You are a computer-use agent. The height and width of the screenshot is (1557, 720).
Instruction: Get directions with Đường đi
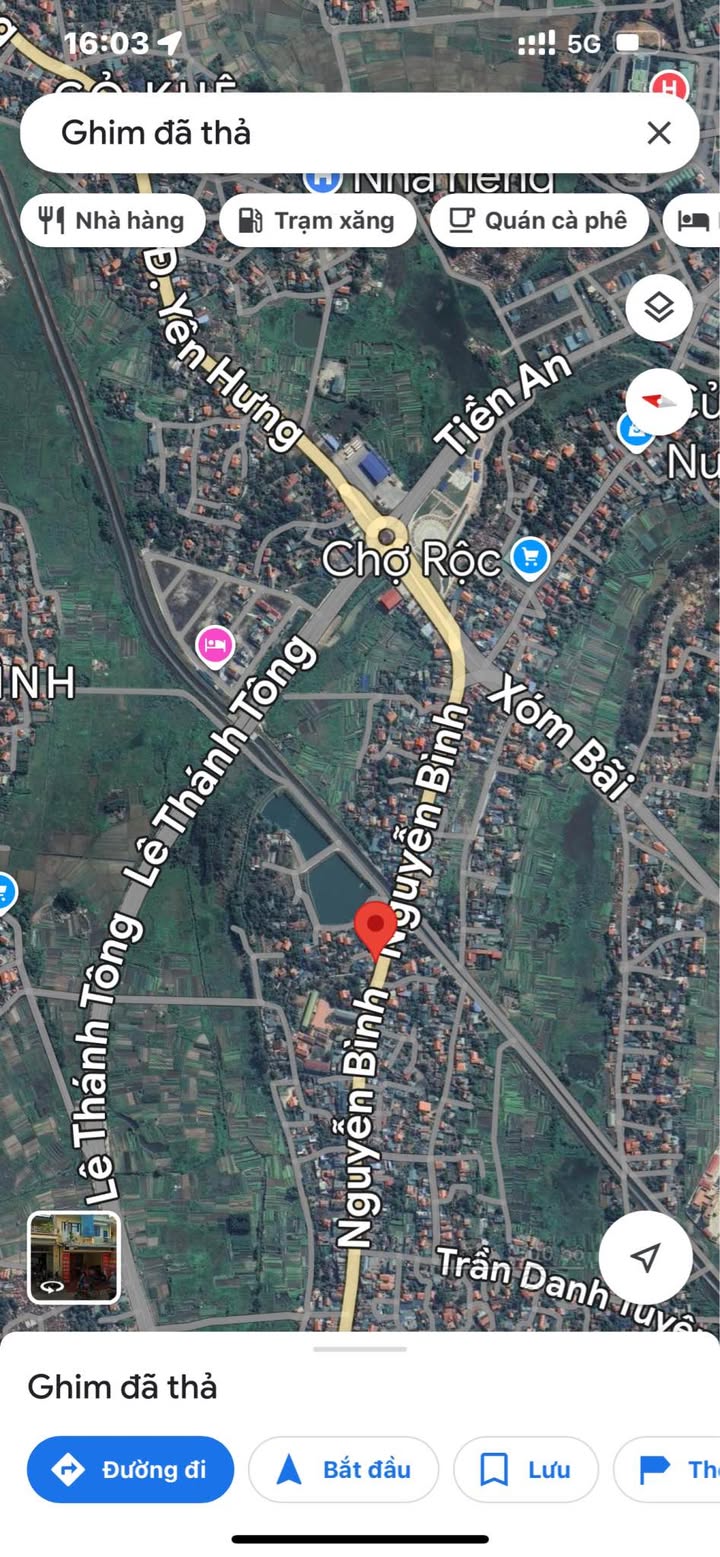click(130, 1469)
